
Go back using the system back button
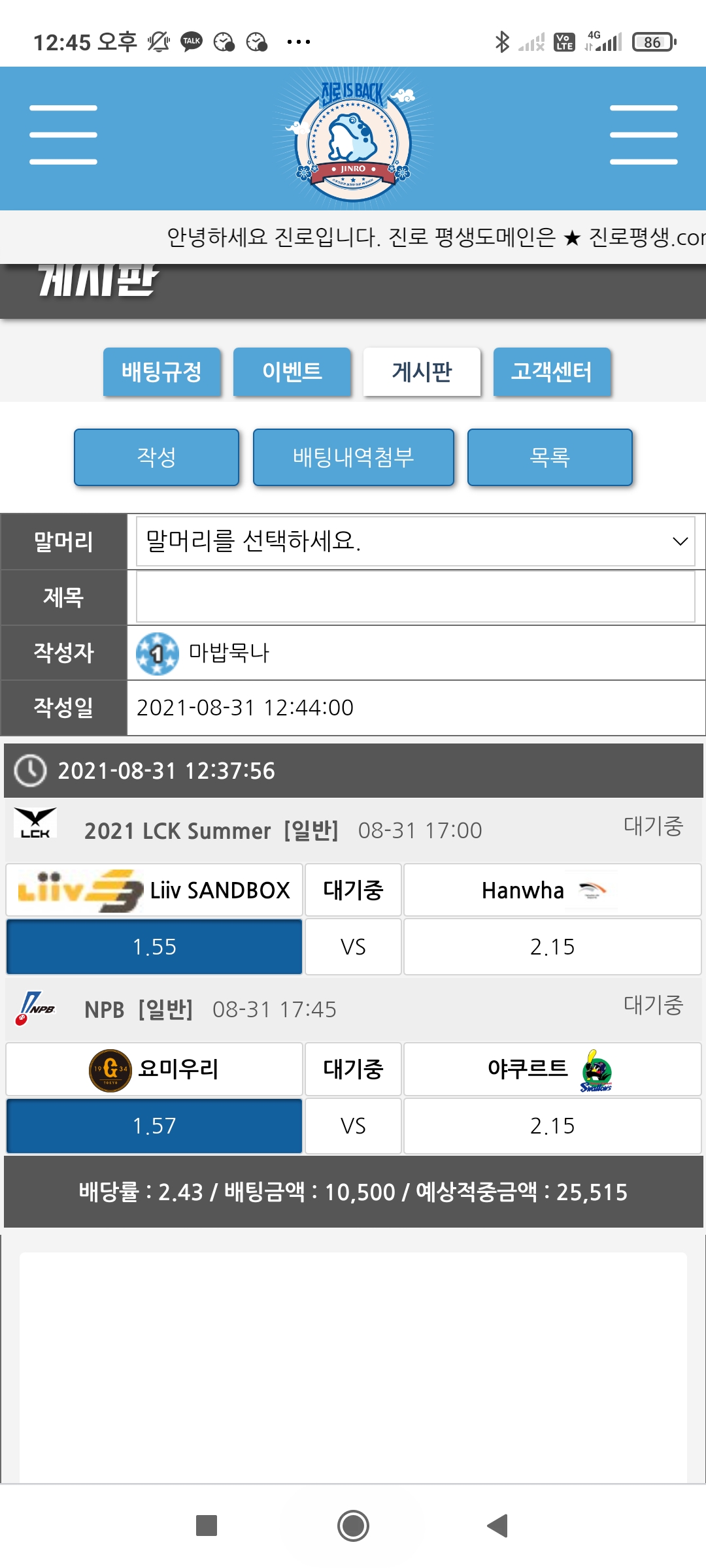click(x=498, y=1526)
